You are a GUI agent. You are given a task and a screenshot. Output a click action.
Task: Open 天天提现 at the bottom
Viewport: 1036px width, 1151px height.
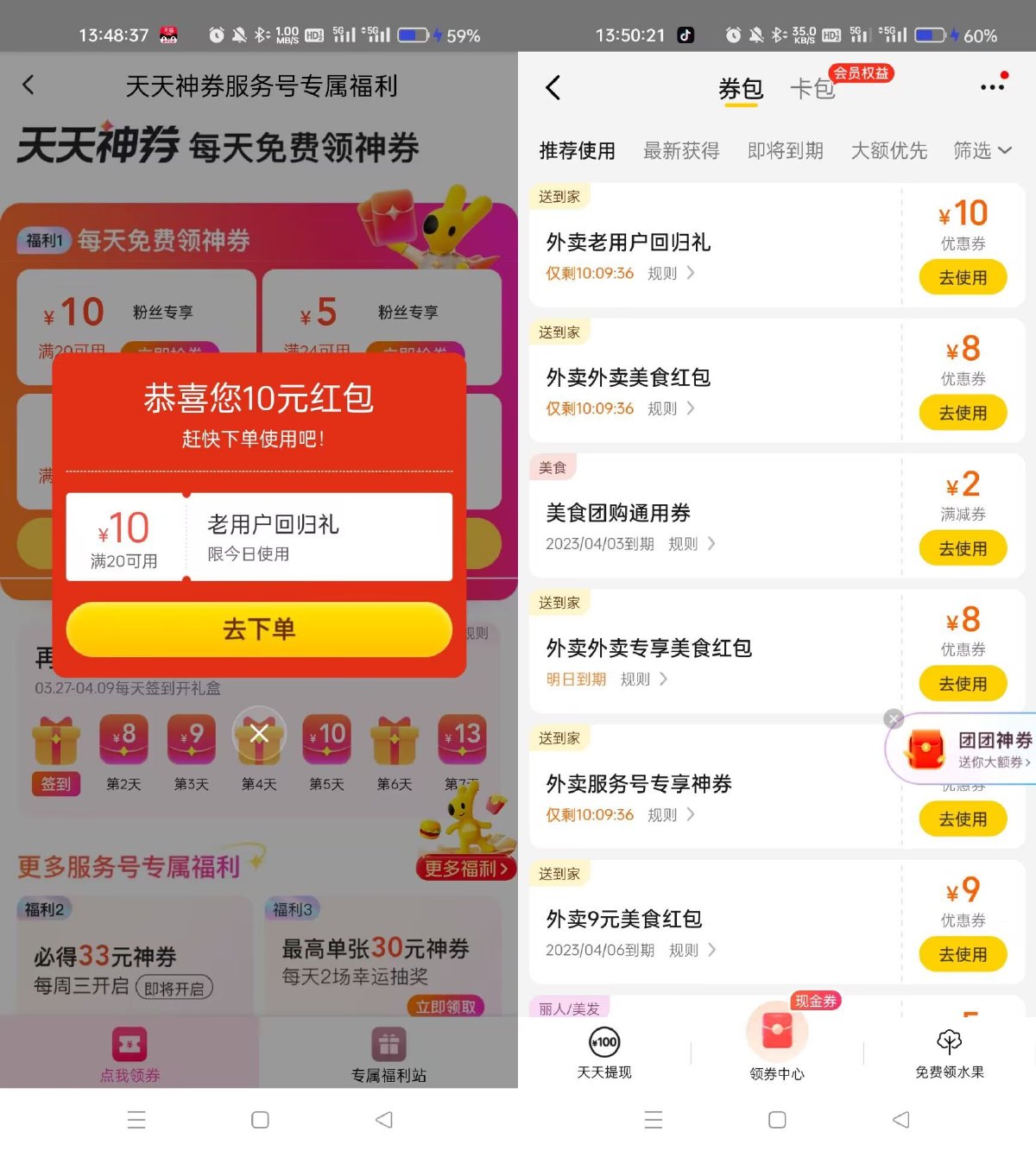point(604,1053)
